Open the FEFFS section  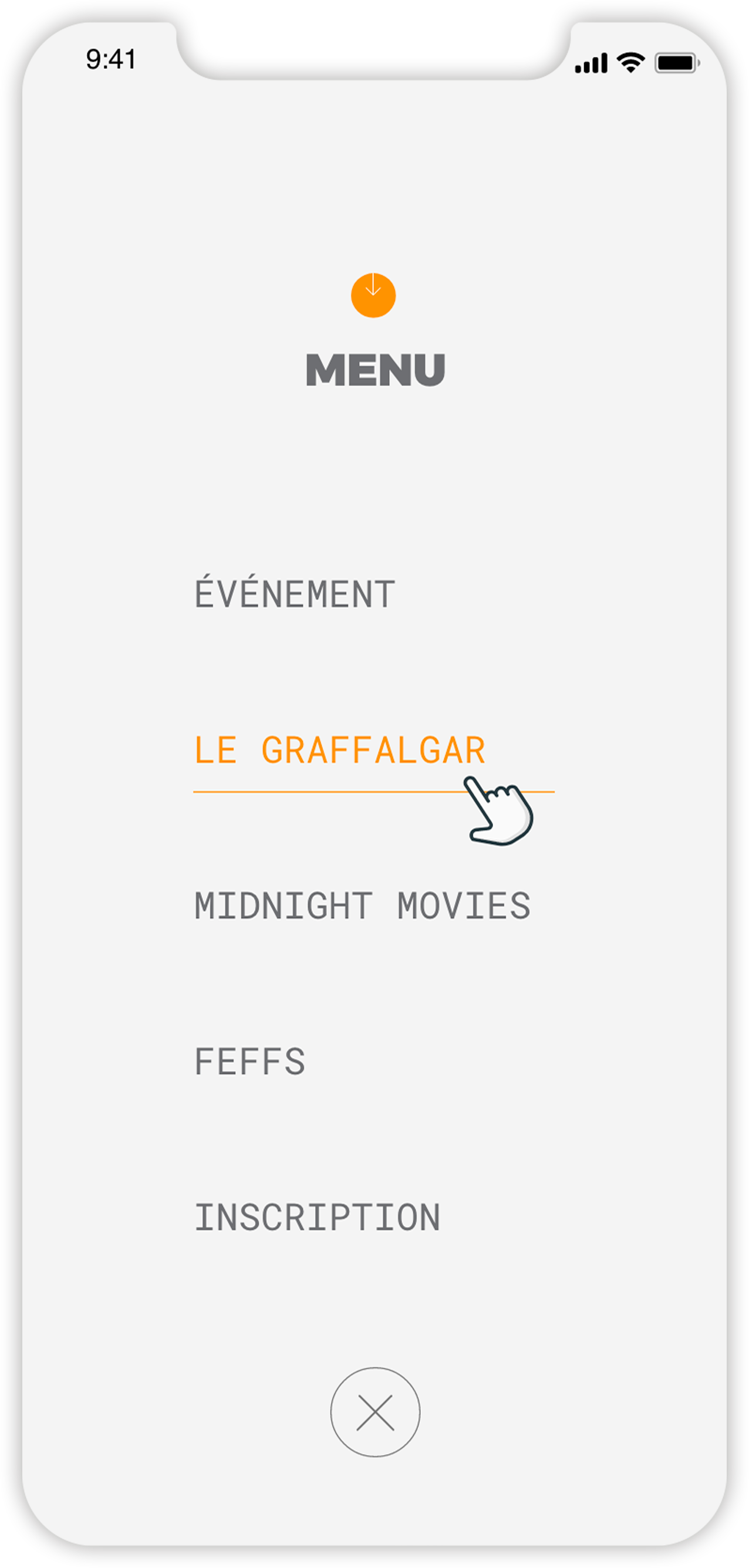click(x=249, y=1062)
